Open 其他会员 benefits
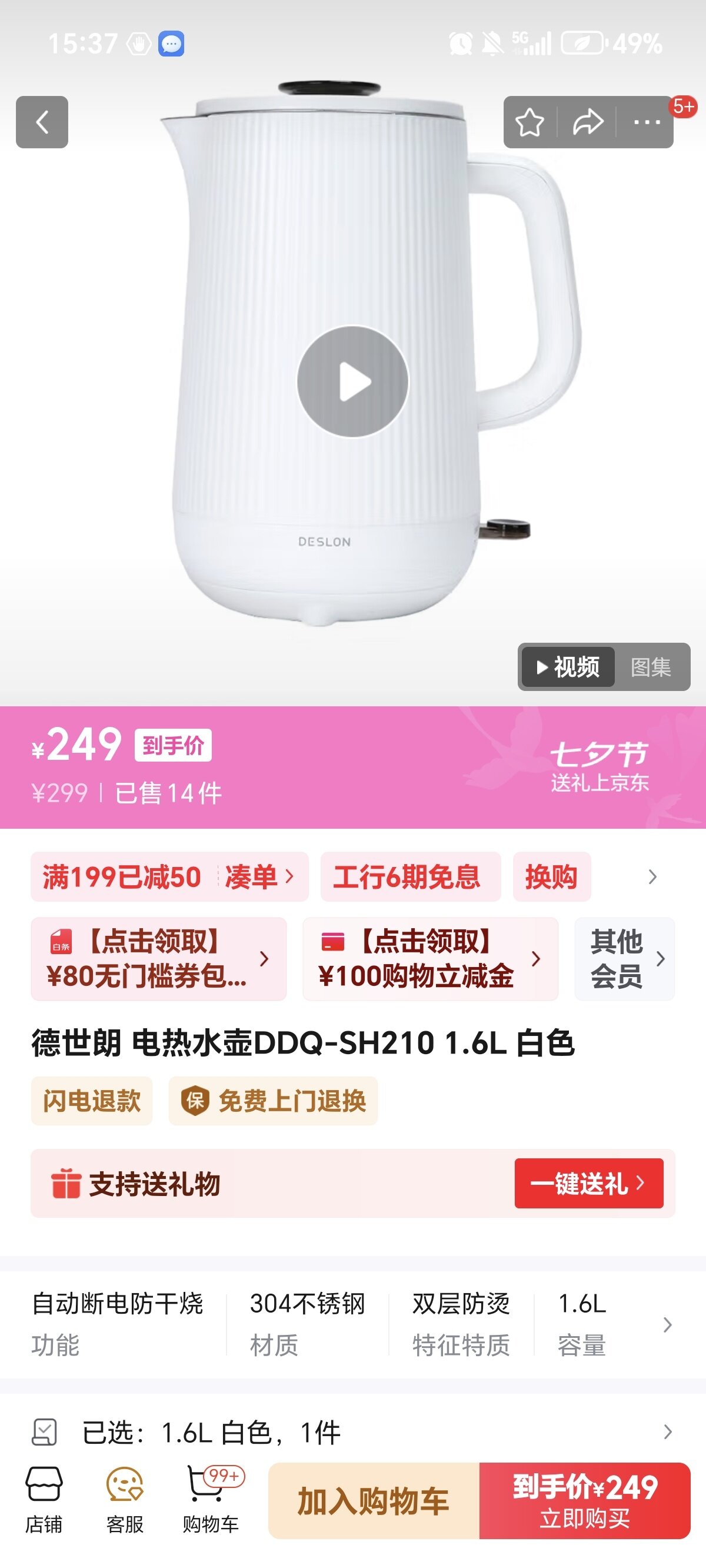 [624, 959]
